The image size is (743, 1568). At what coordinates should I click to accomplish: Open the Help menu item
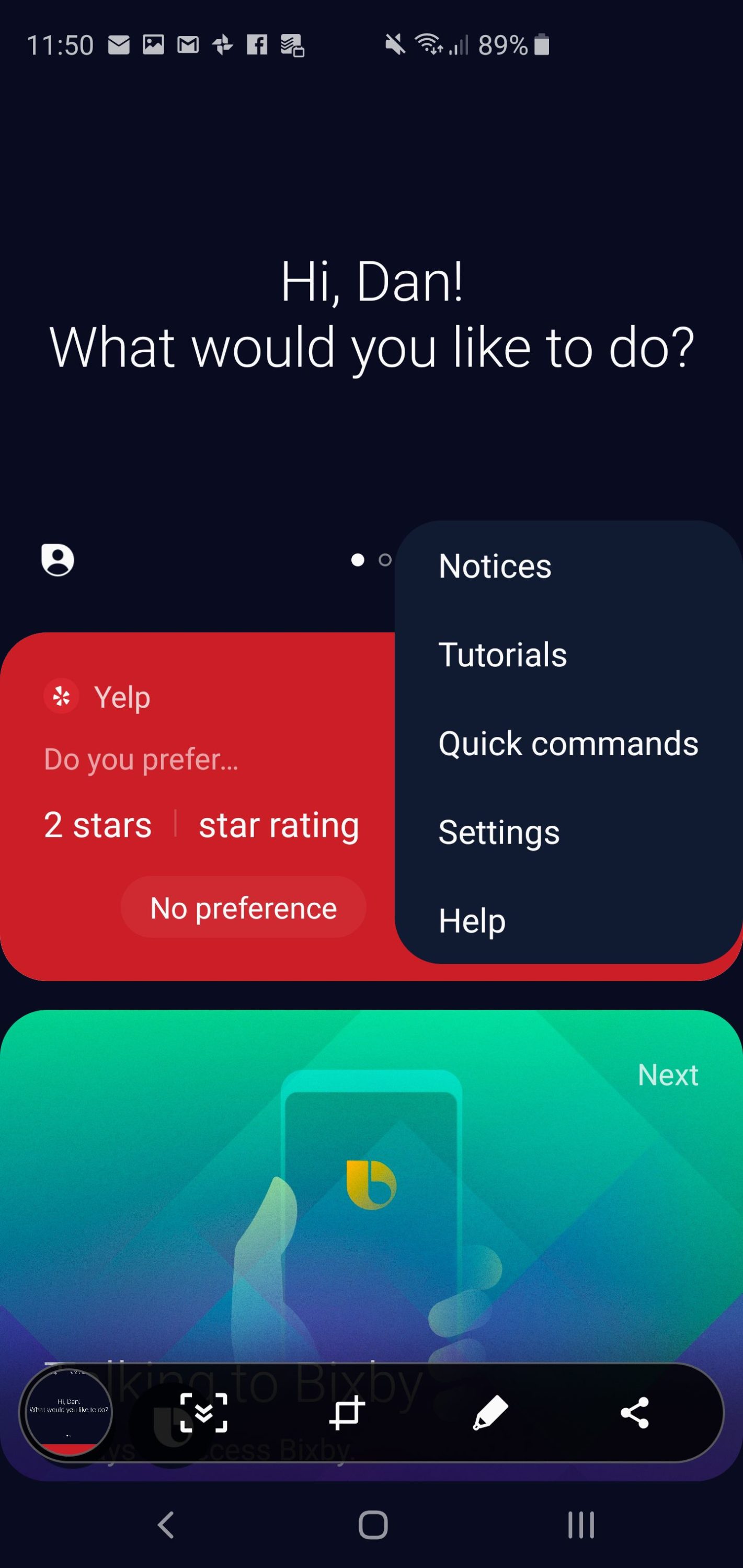[x=472, y=920]
